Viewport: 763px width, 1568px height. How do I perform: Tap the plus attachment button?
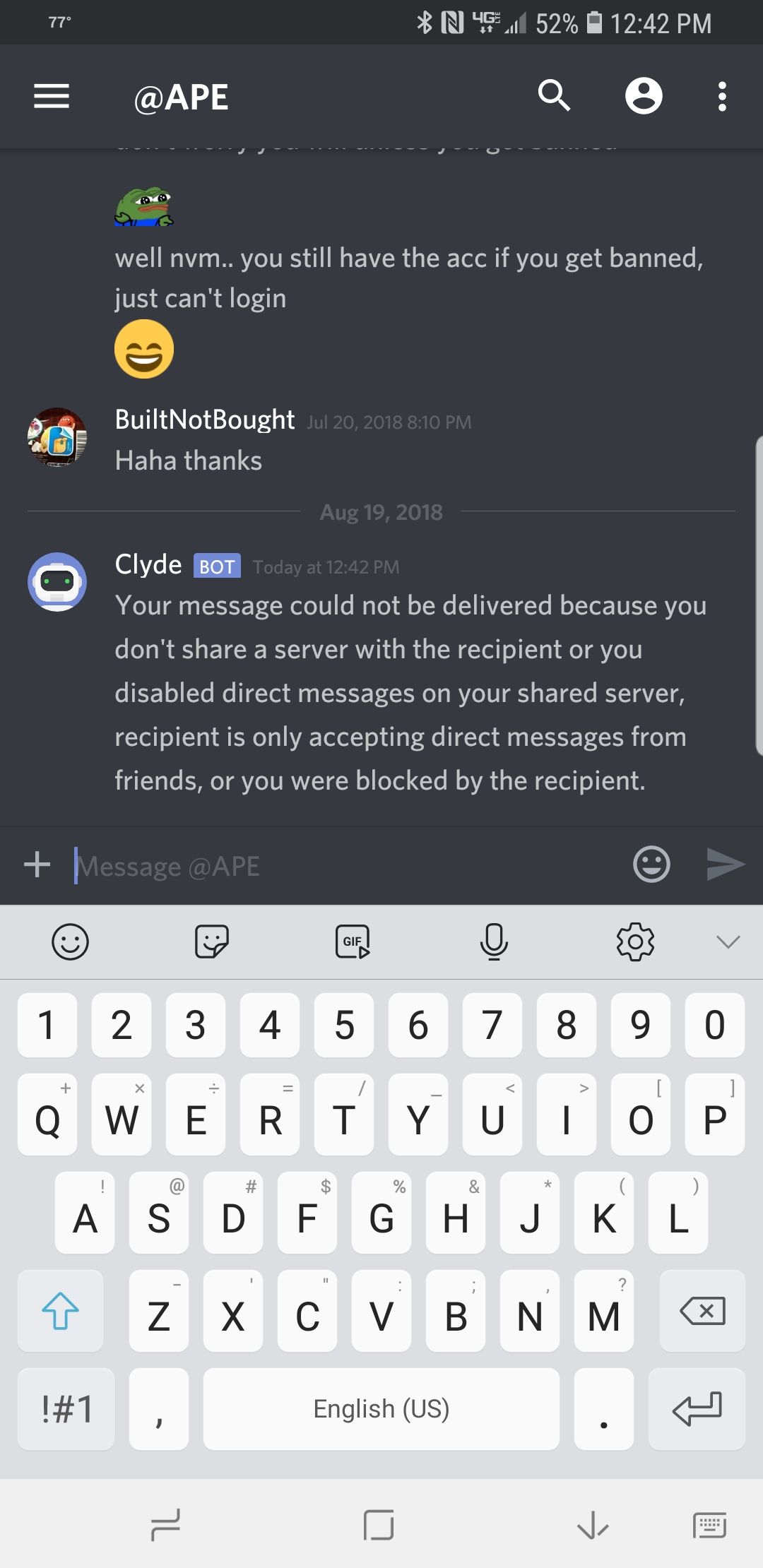point(37,865)
